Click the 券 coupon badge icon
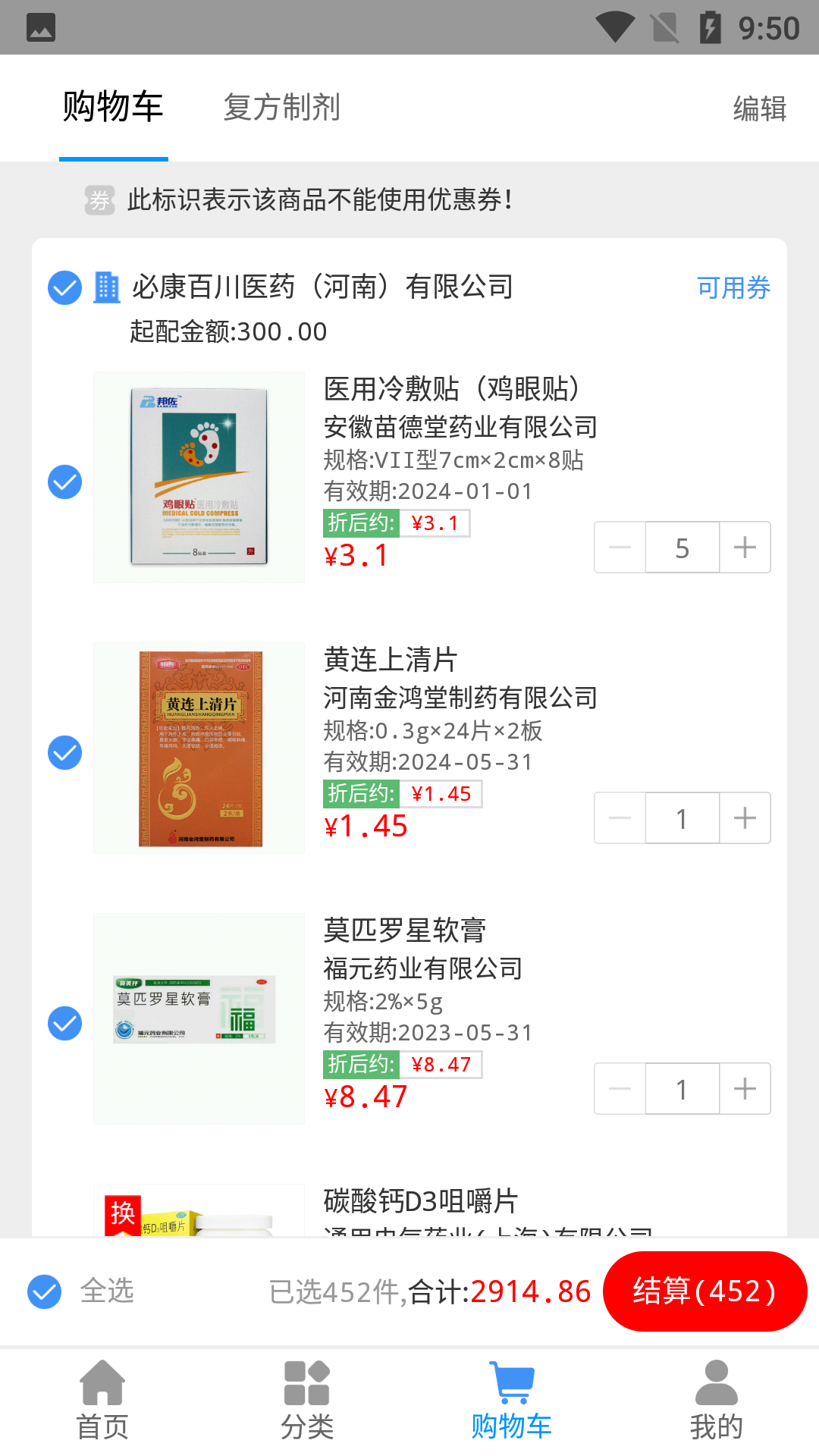Screen dimensions: 819x1456 (x=99, y=201)
